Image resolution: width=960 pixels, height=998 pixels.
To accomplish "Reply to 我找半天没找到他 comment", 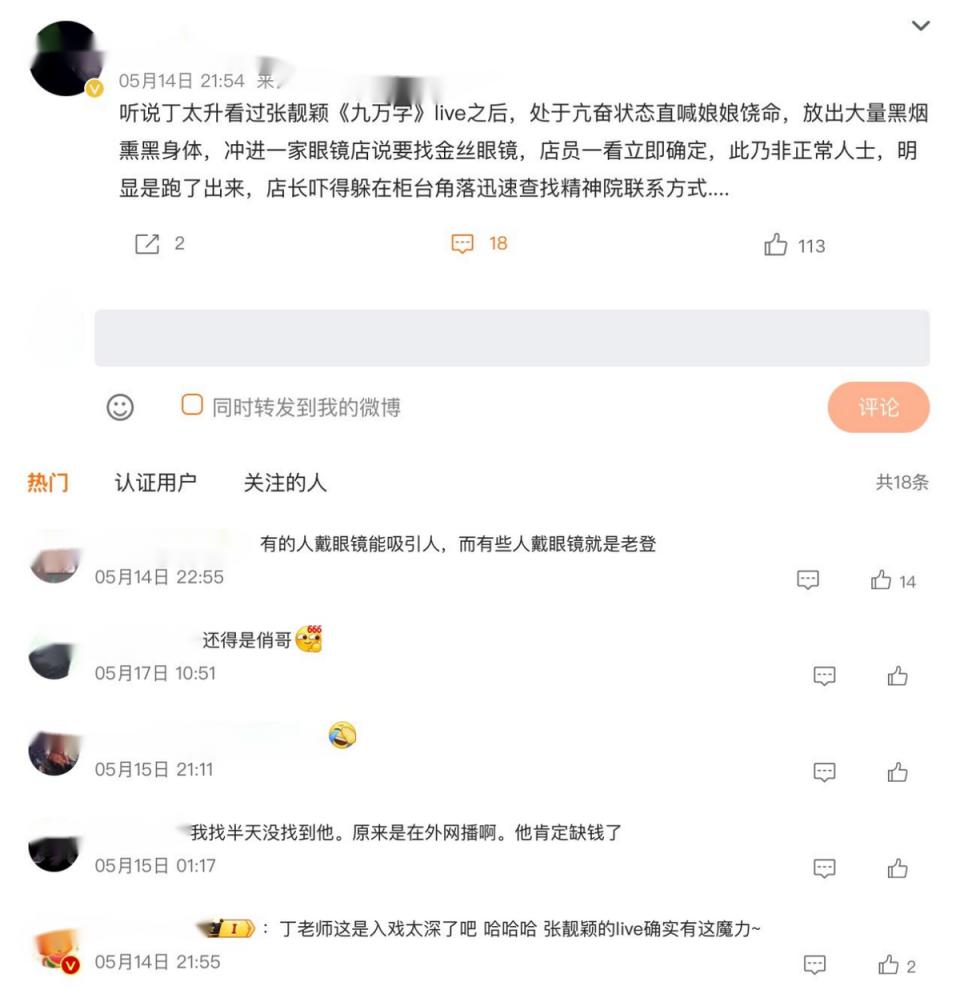I will pos(824,868).
